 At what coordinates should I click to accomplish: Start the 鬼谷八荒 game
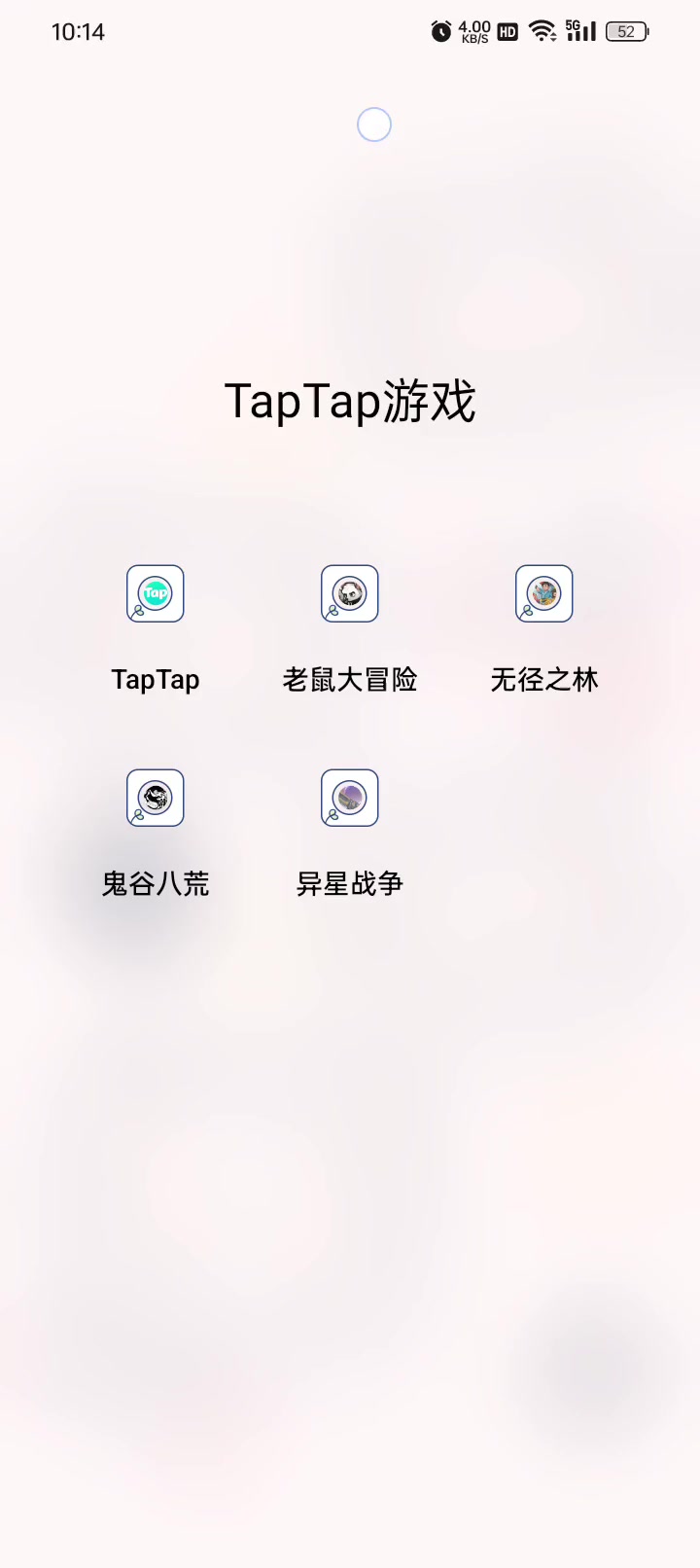pos(156,798)
